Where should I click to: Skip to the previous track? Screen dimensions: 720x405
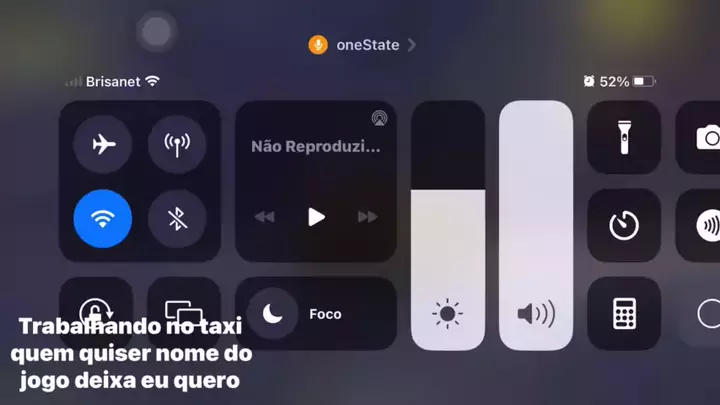click(x=264, y=216)
